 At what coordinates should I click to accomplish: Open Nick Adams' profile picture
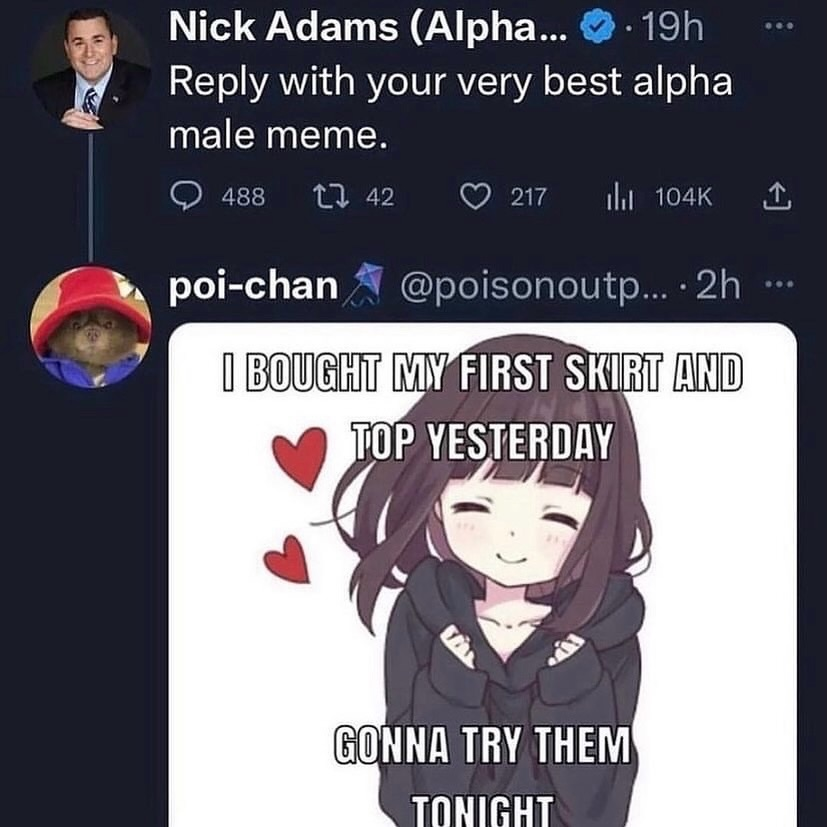89,69
